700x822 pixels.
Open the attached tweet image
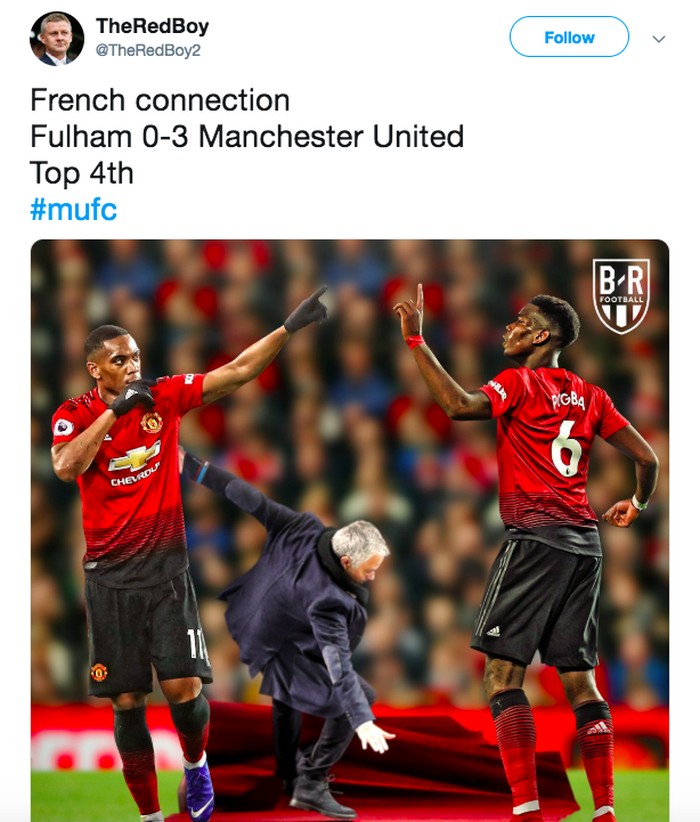tap(349, 530)
